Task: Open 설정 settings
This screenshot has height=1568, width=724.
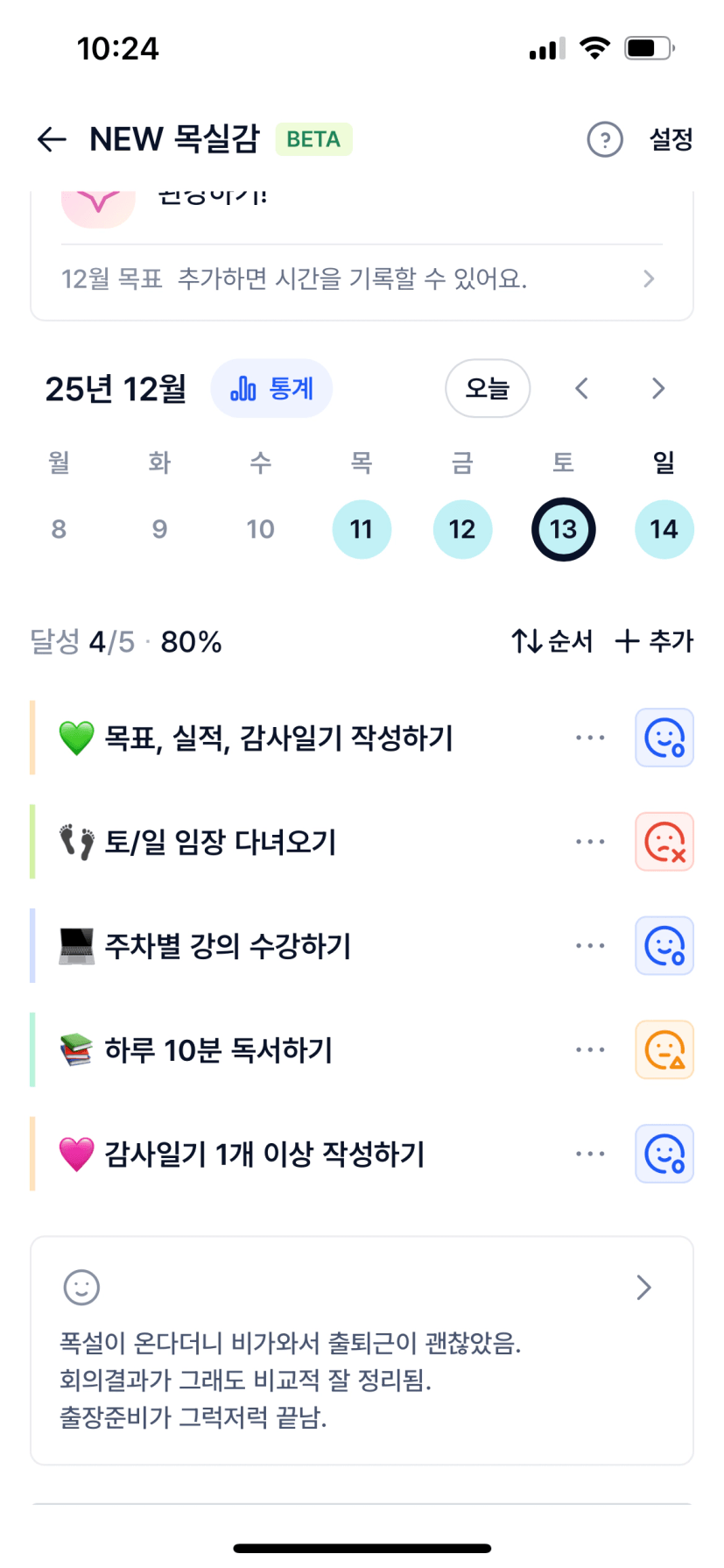Action: 671,139
